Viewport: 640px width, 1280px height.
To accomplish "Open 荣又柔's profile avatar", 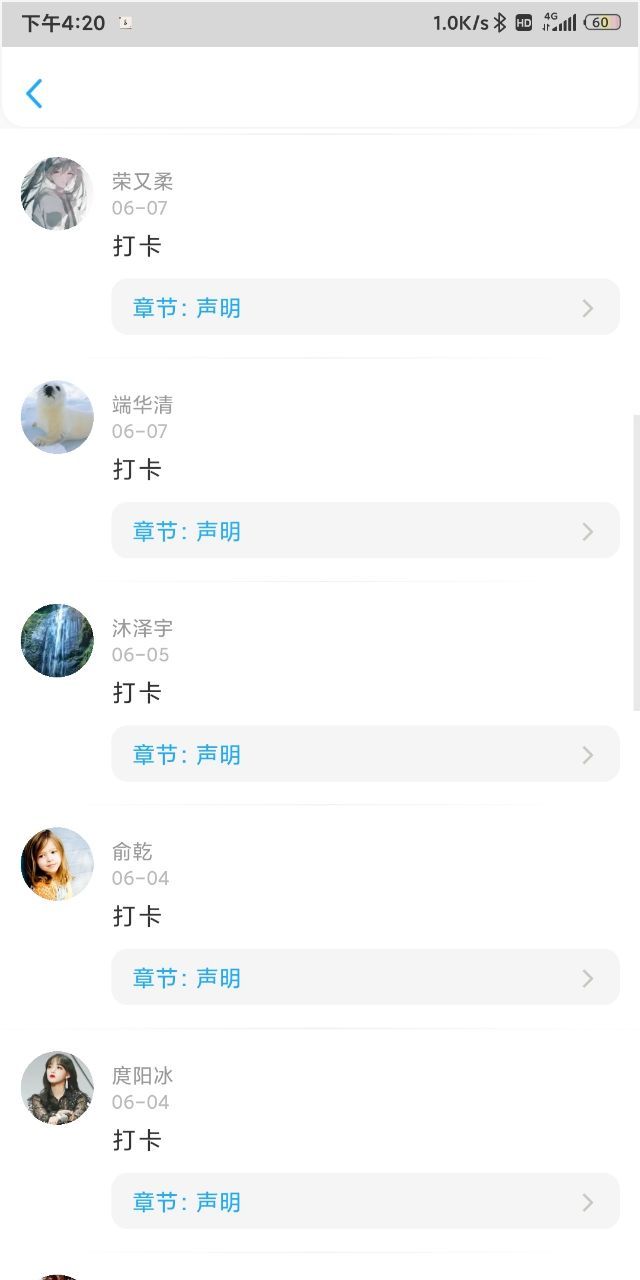I will tap(57, 193).
